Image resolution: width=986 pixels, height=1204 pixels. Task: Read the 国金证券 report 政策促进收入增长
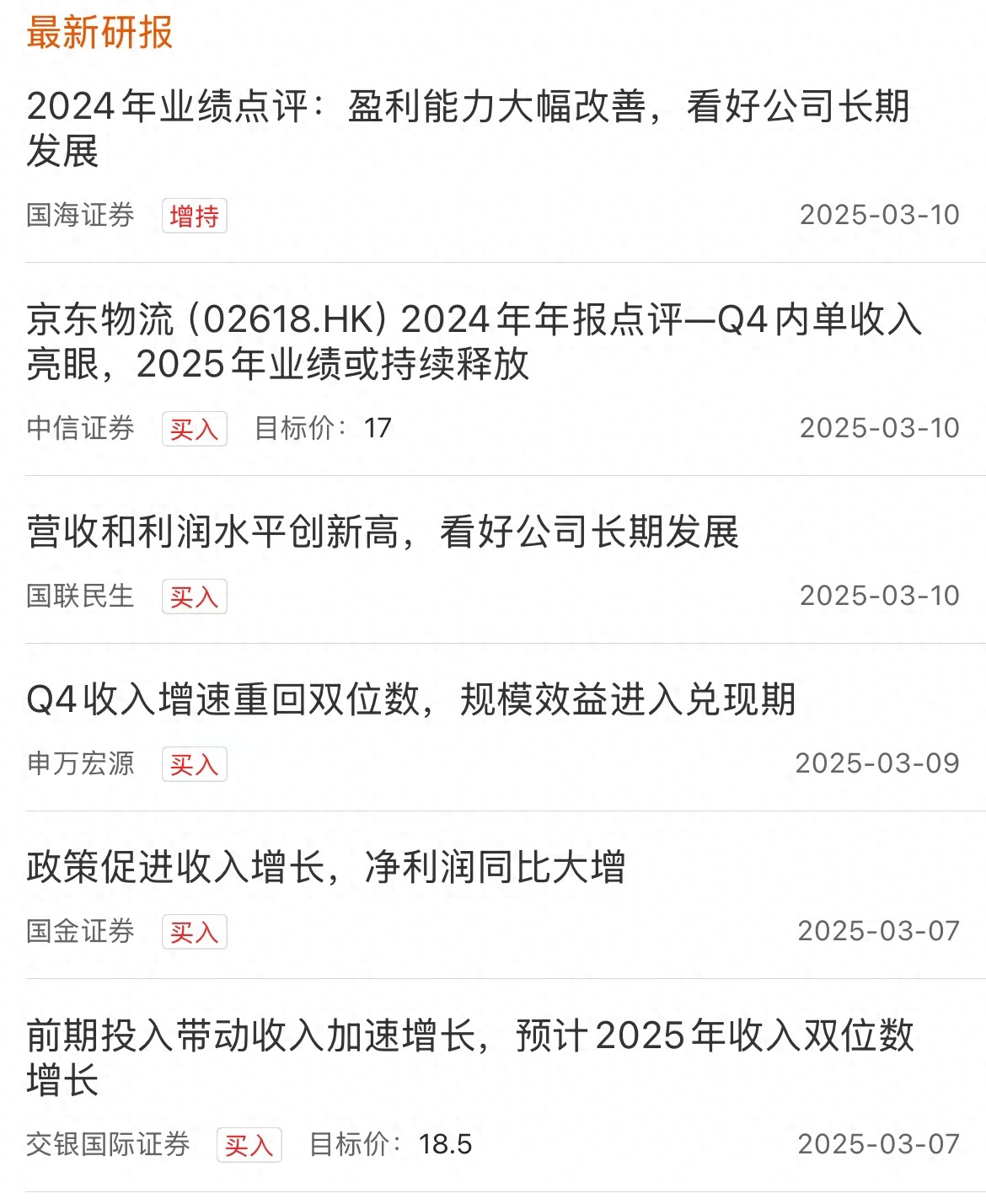[x=326, y=868]
